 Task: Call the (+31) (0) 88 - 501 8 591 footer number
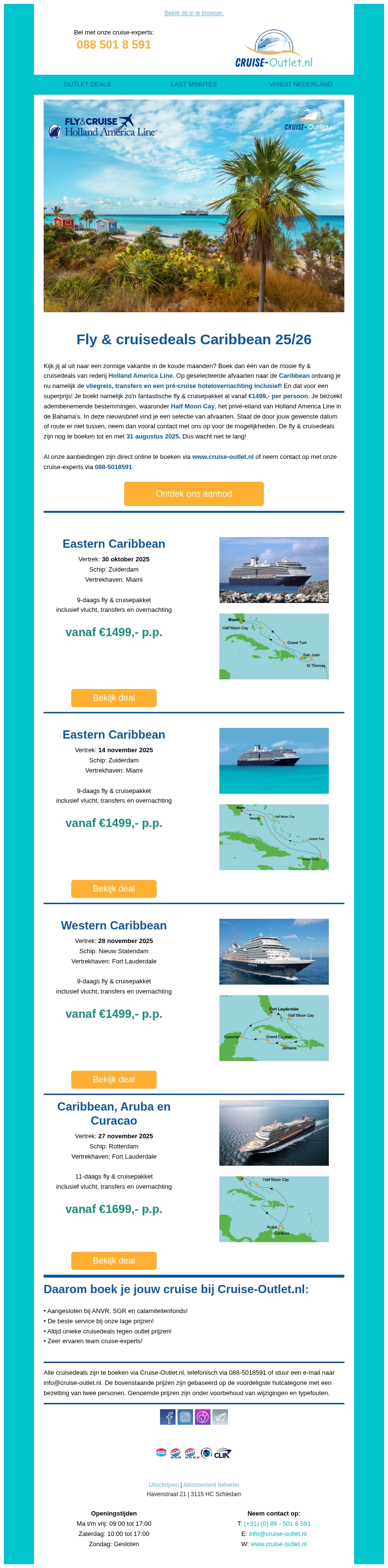(x=277, y=1523)
